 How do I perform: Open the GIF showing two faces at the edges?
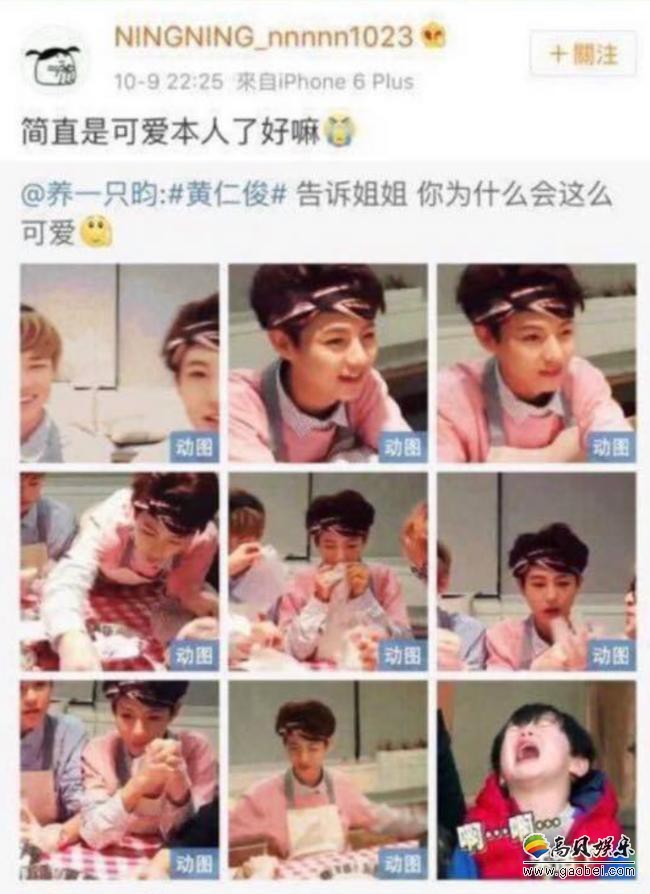[x=119, y=362]
